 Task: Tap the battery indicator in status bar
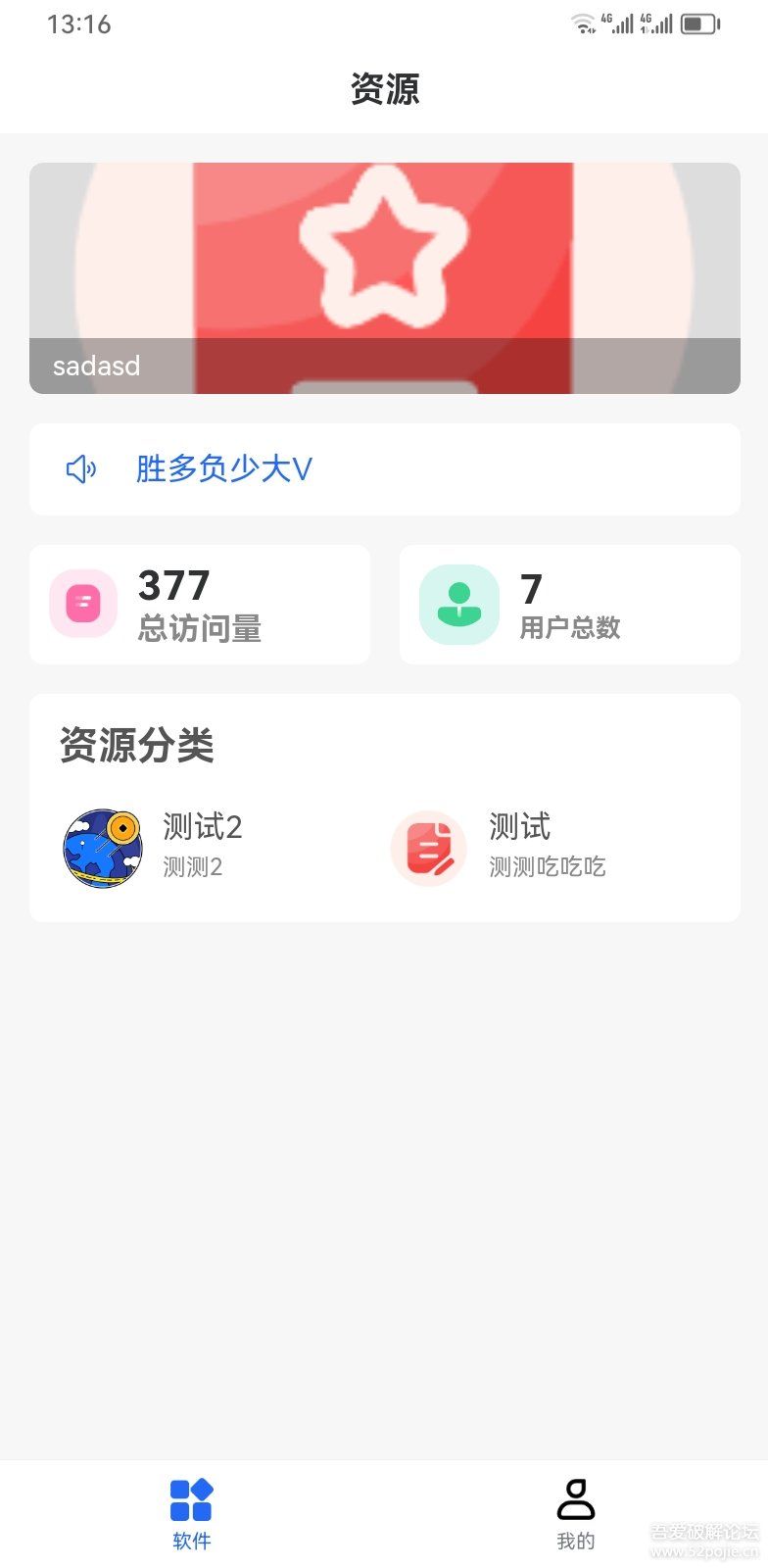point(699,24)
